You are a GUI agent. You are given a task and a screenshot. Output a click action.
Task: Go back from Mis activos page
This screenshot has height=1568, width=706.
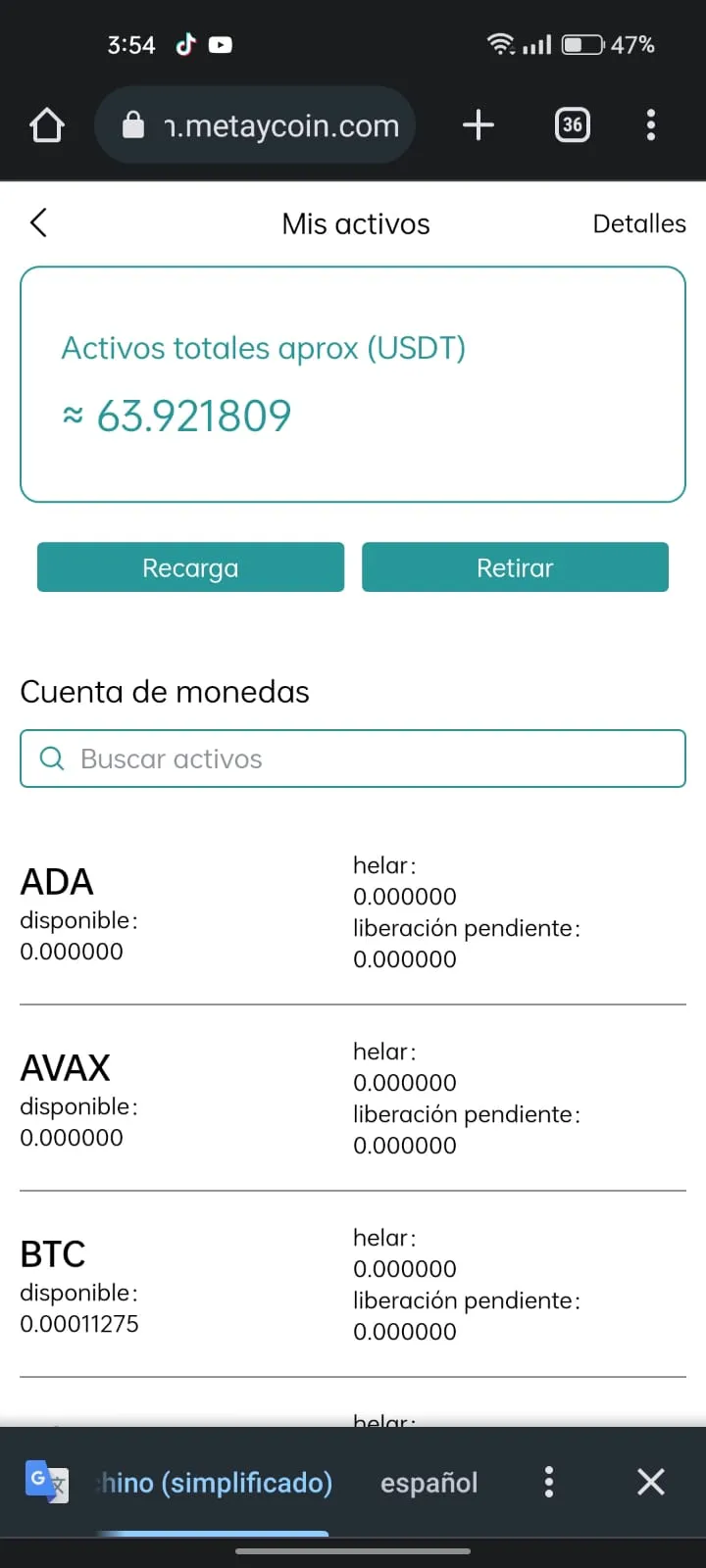pyautogui.click(x=38, y=223)
